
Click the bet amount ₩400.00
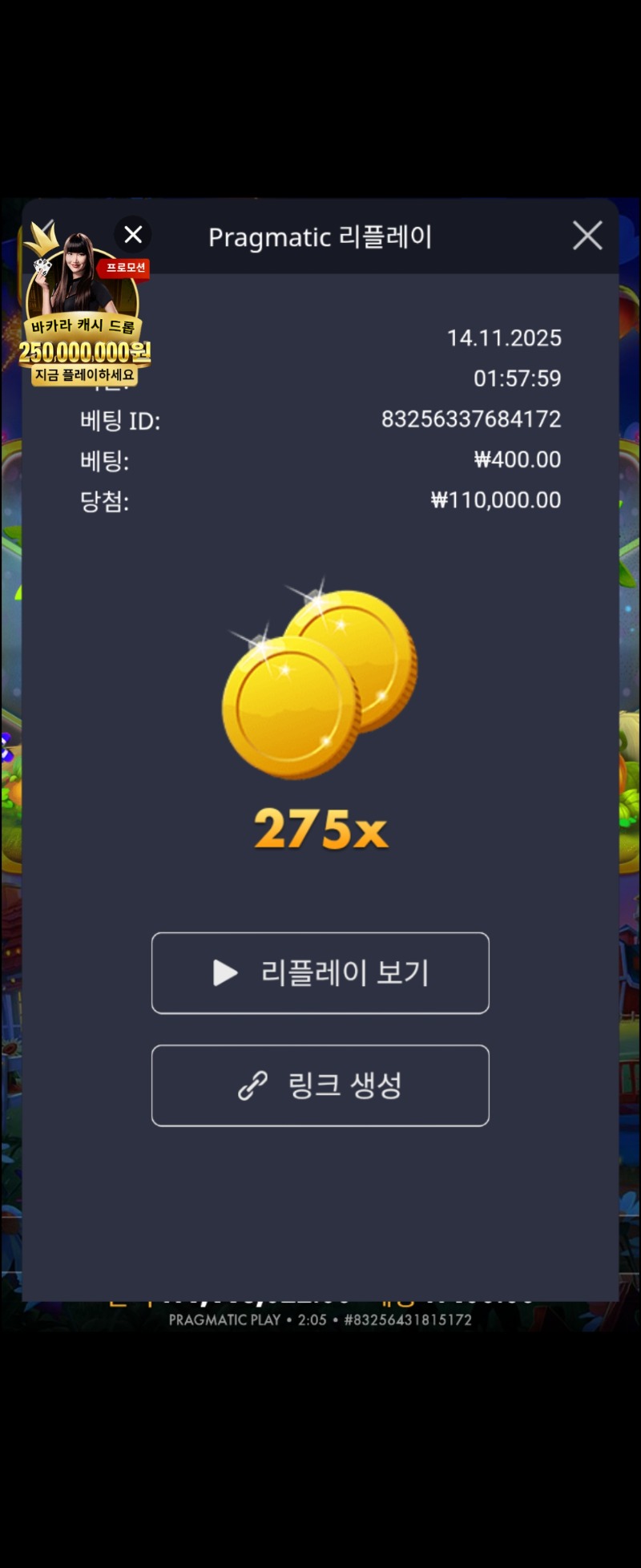(x=516, y=459)
